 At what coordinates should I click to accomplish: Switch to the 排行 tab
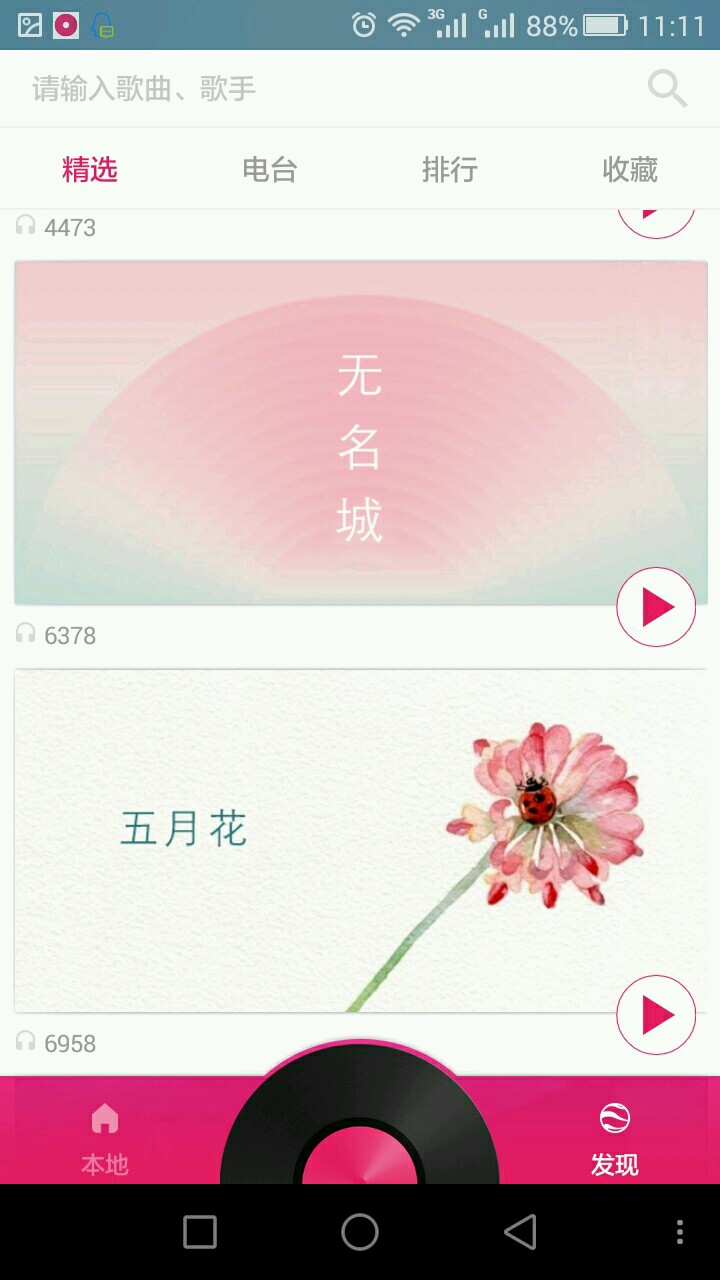coord(450,170)
